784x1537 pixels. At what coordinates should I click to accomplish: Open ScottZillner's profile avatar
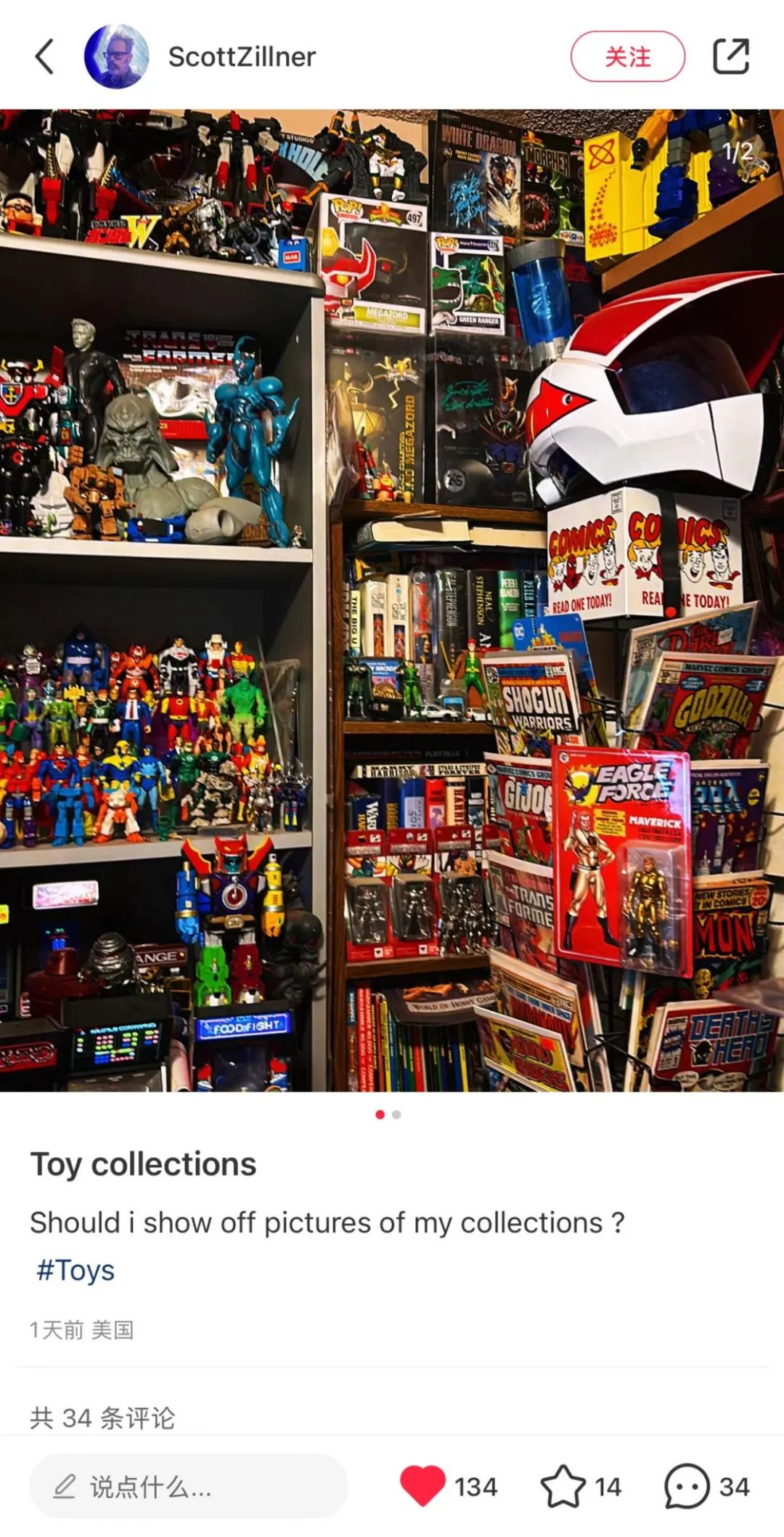coord(117,57)
